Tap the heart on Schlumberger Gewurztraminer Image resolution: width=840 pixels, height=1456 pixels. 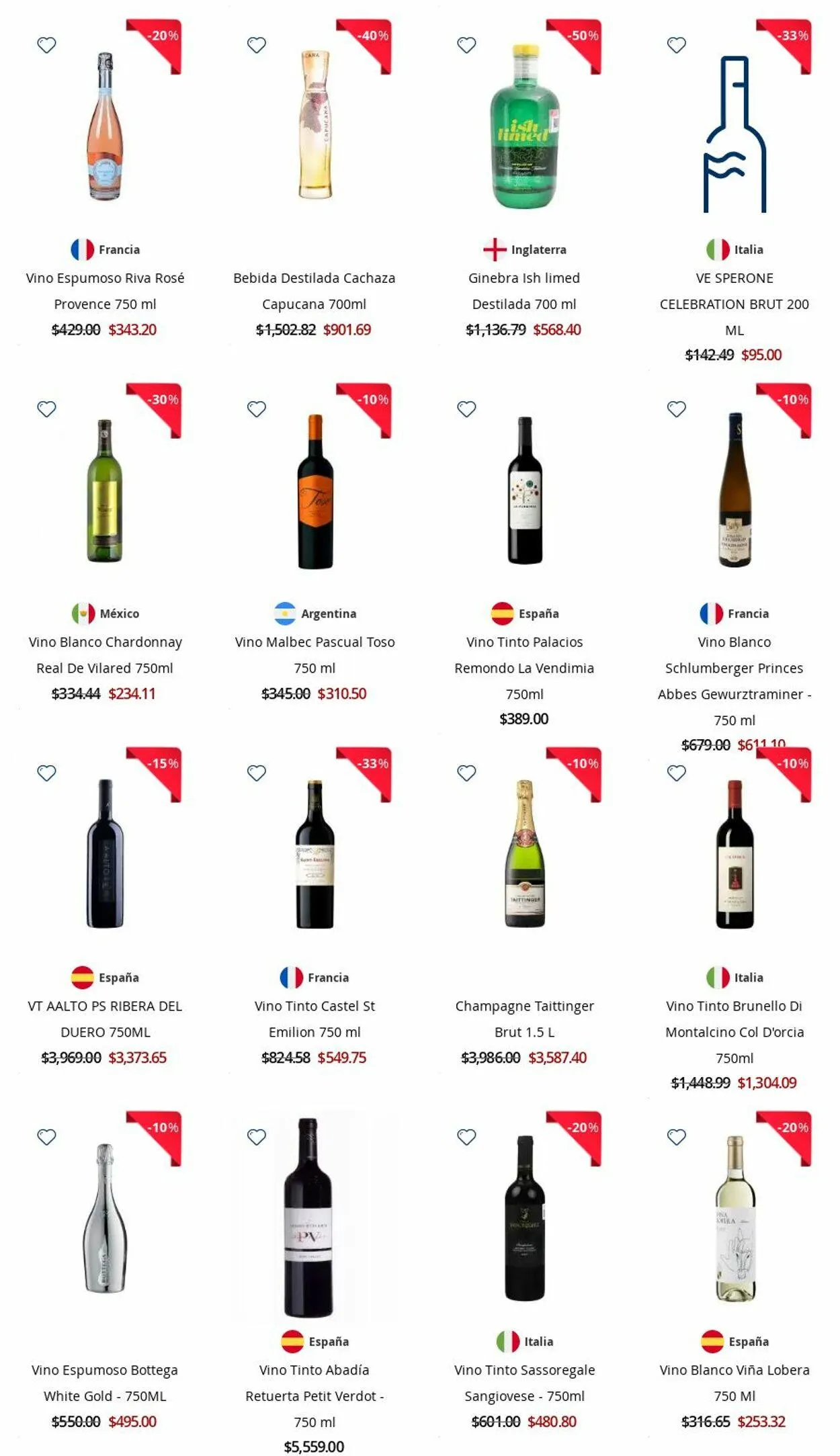tap(676, 409)
